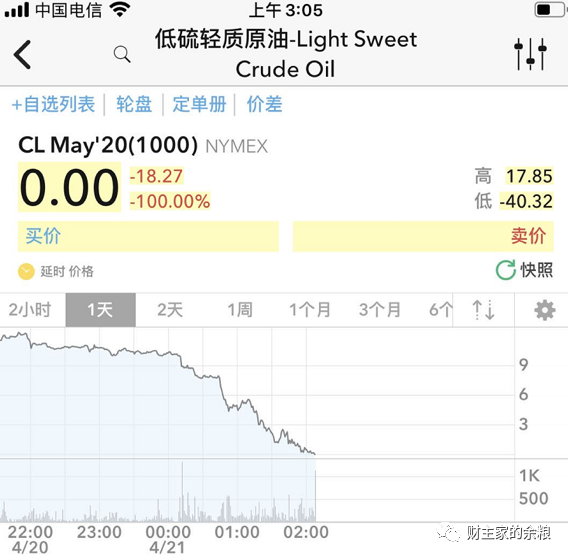Switch chart range to 1周
The image size is (568, 558).
click(240, 310)
